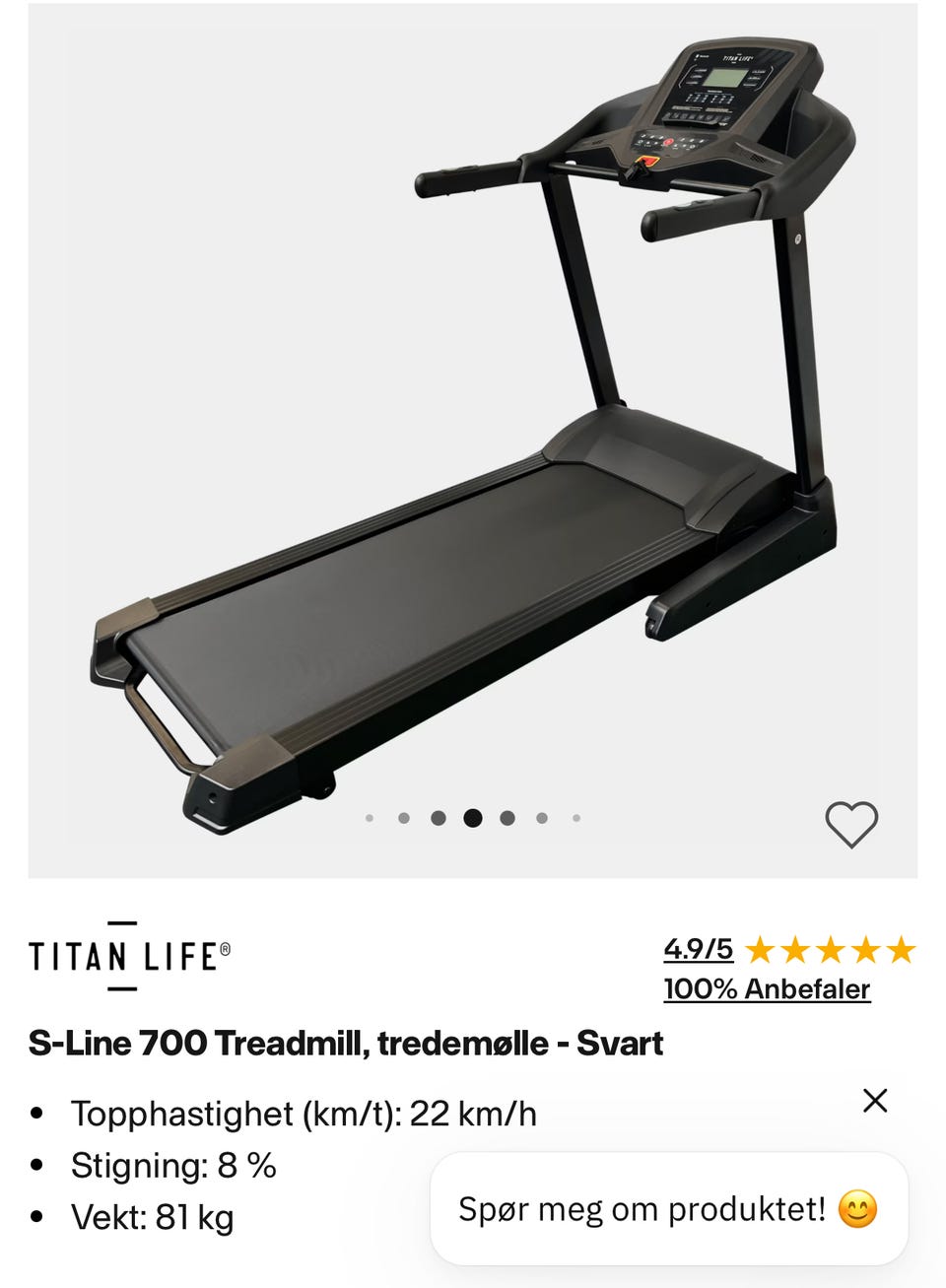This screenshot has height=1288, width=946.
Task: Open the 'Spør meg om produktet!' chat
Action: coord(668,1209)
